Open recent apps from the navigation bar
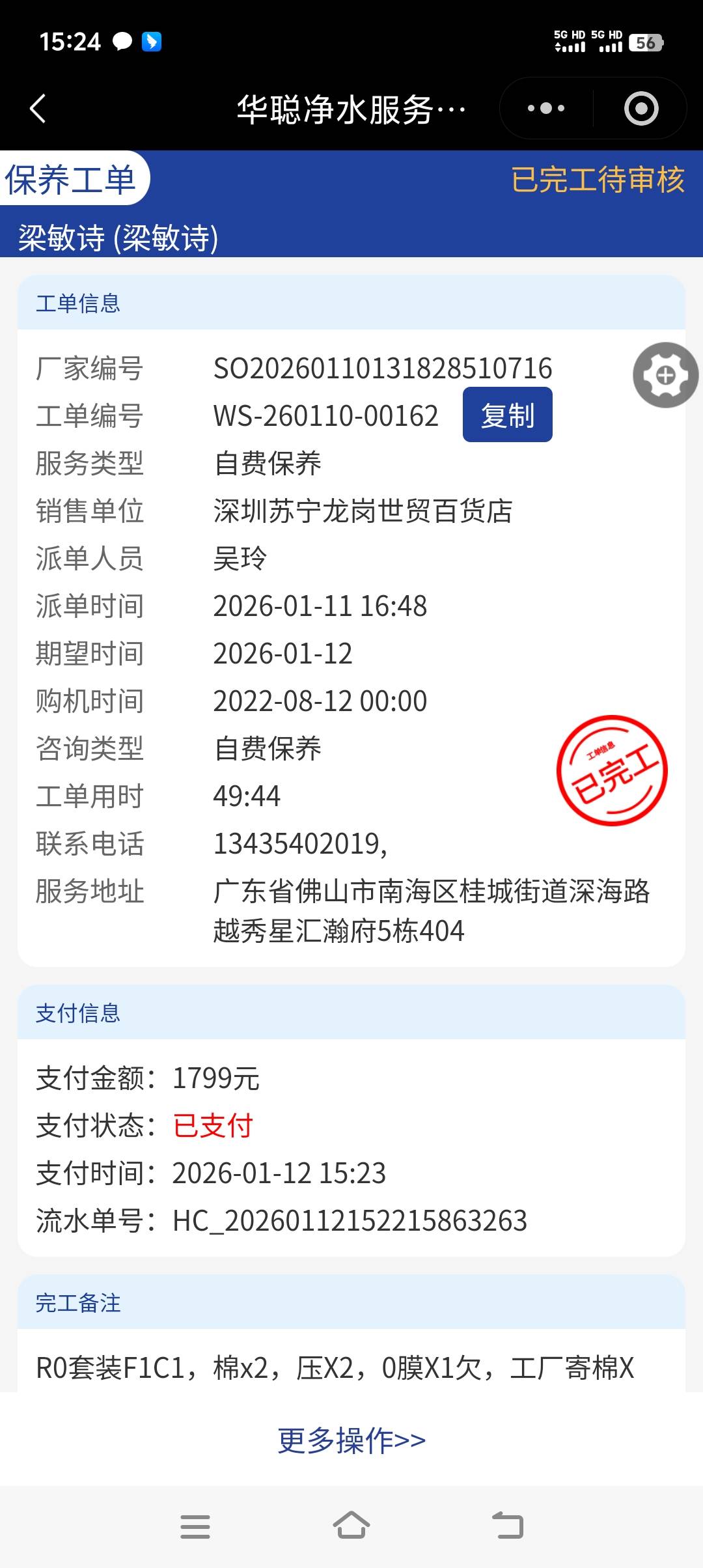The image size is (703, 1568). 195,1526
